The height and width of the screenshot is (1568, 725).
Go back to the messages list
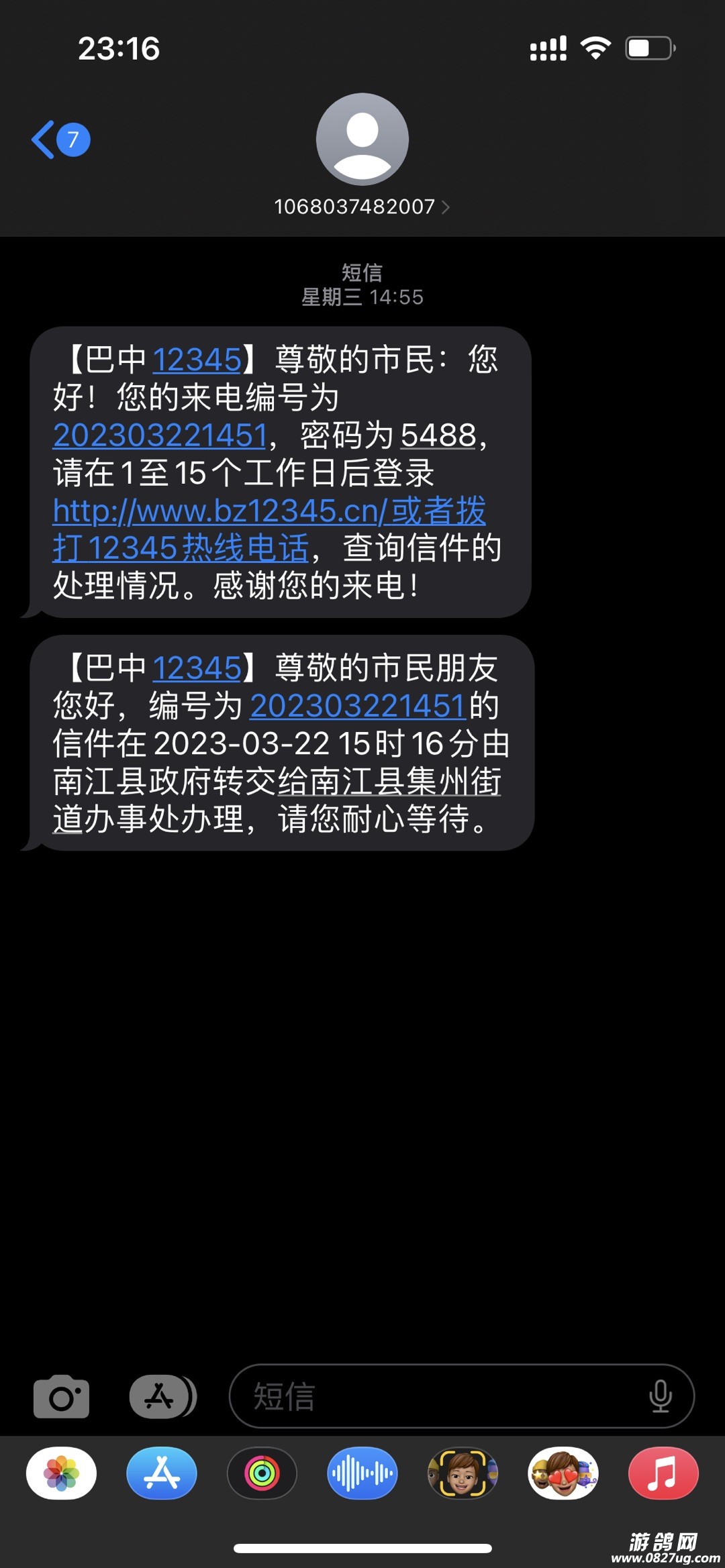(x=59, y=140)
